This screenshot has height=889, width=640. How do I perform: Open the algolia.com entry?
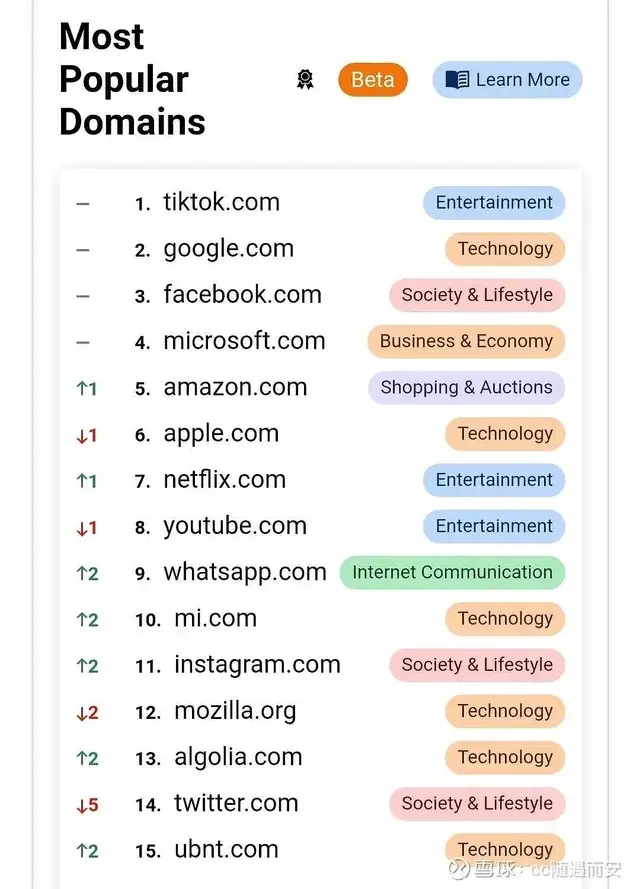point(238,757)
